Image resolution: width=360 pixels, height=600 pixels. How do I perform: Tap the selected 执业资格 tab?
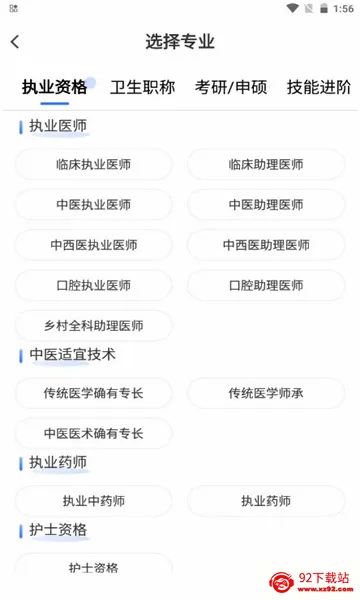(x=54, y=87)
